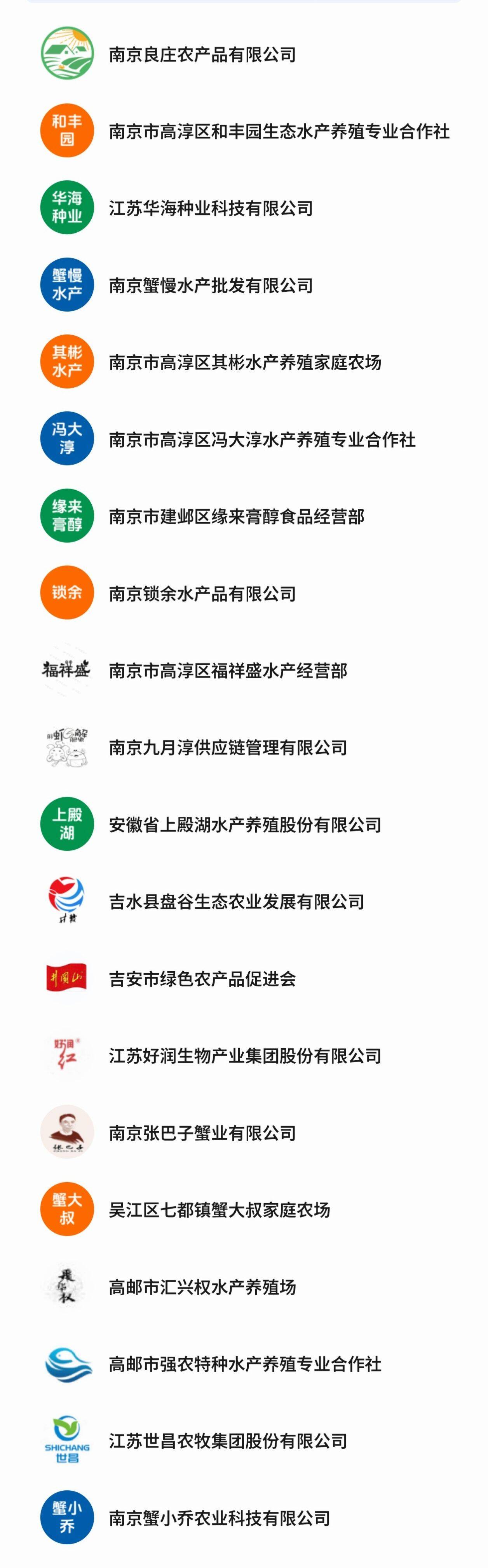
Task: Select 南京蟹小乔农业科技有限公司
Action: (219, 1518)
